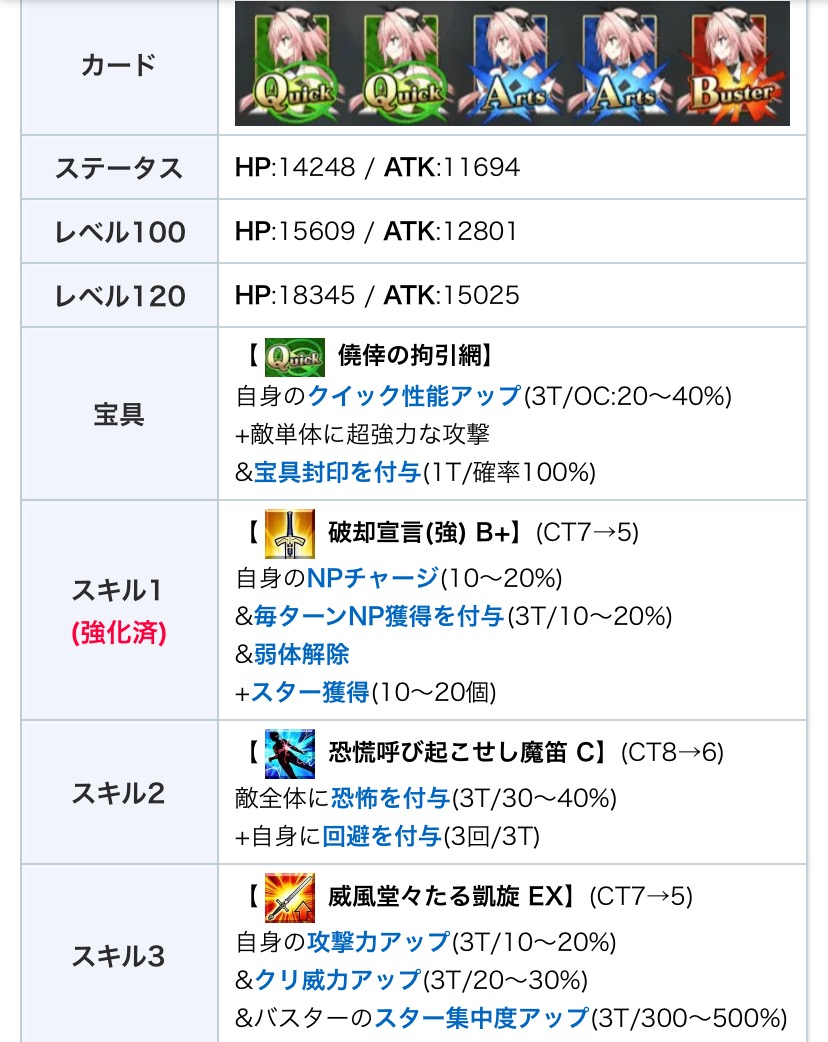This screenshot has height=1042, width=828.
Task: Tap the スター集中度アップ link
Action: click(x=481, y=1017)
